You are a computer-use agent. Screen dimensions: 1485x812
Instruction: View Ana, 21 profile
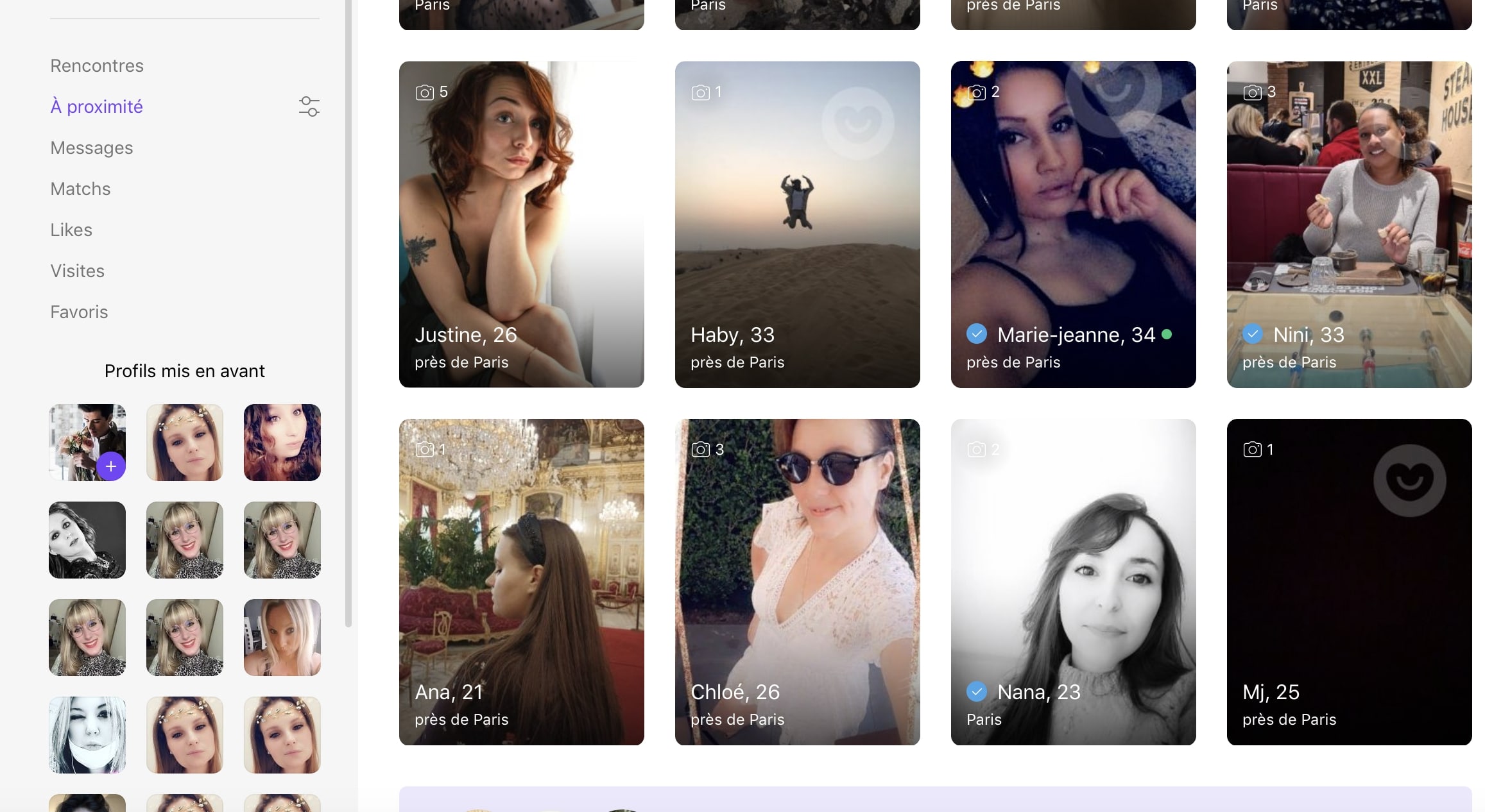521,582
